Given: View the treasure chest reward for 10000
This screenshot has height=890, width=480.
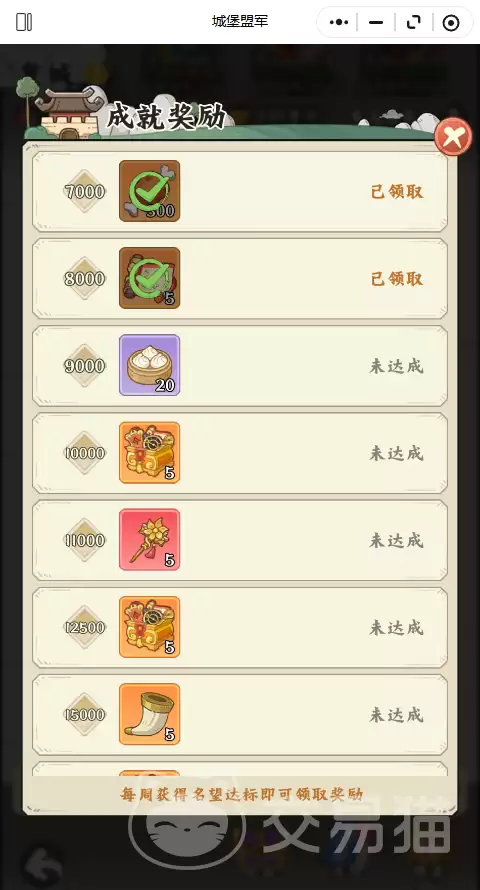Looking at the screenshot, I should [149, 452].
